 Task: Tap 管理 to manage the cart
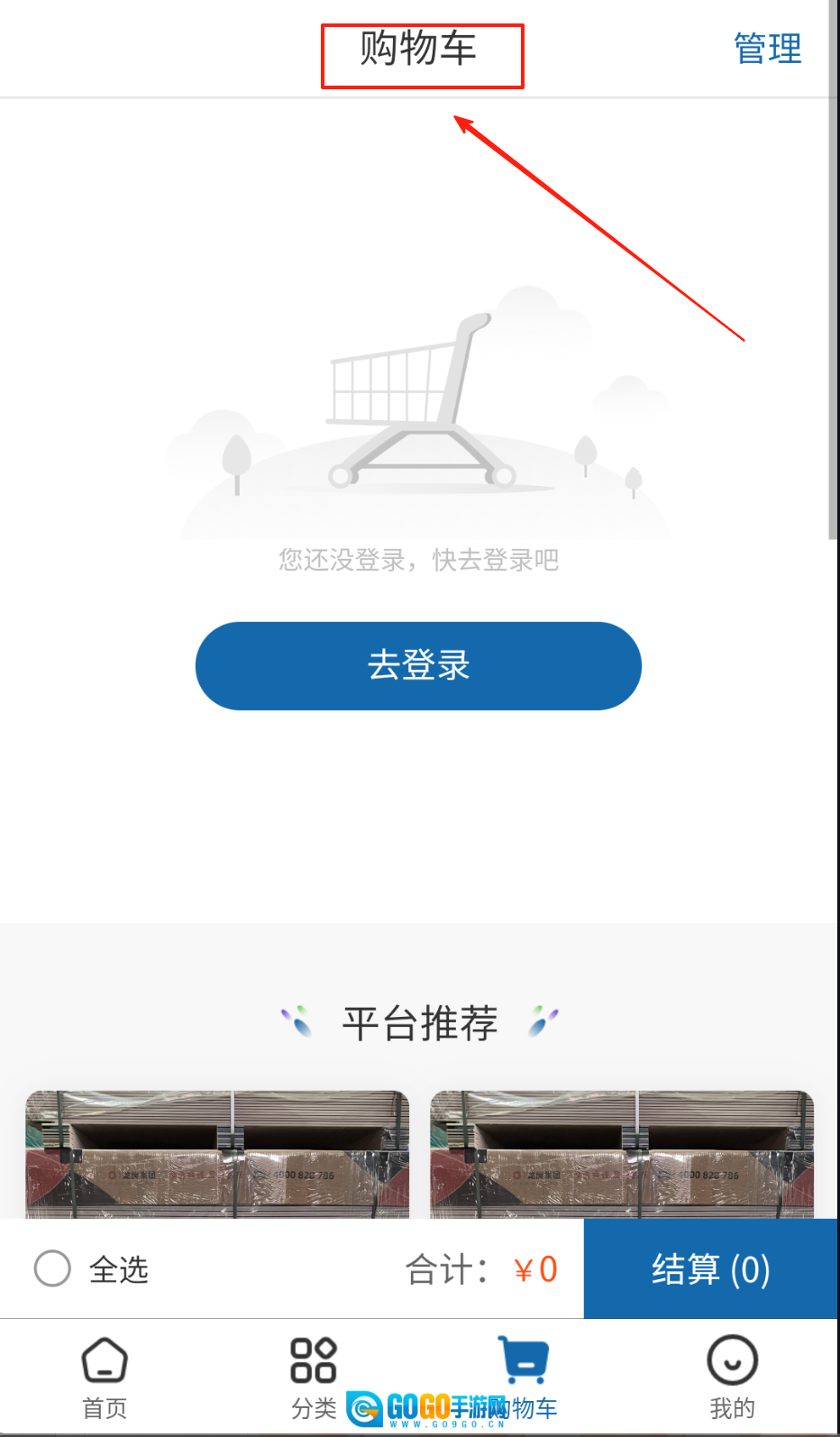[767, 49]
